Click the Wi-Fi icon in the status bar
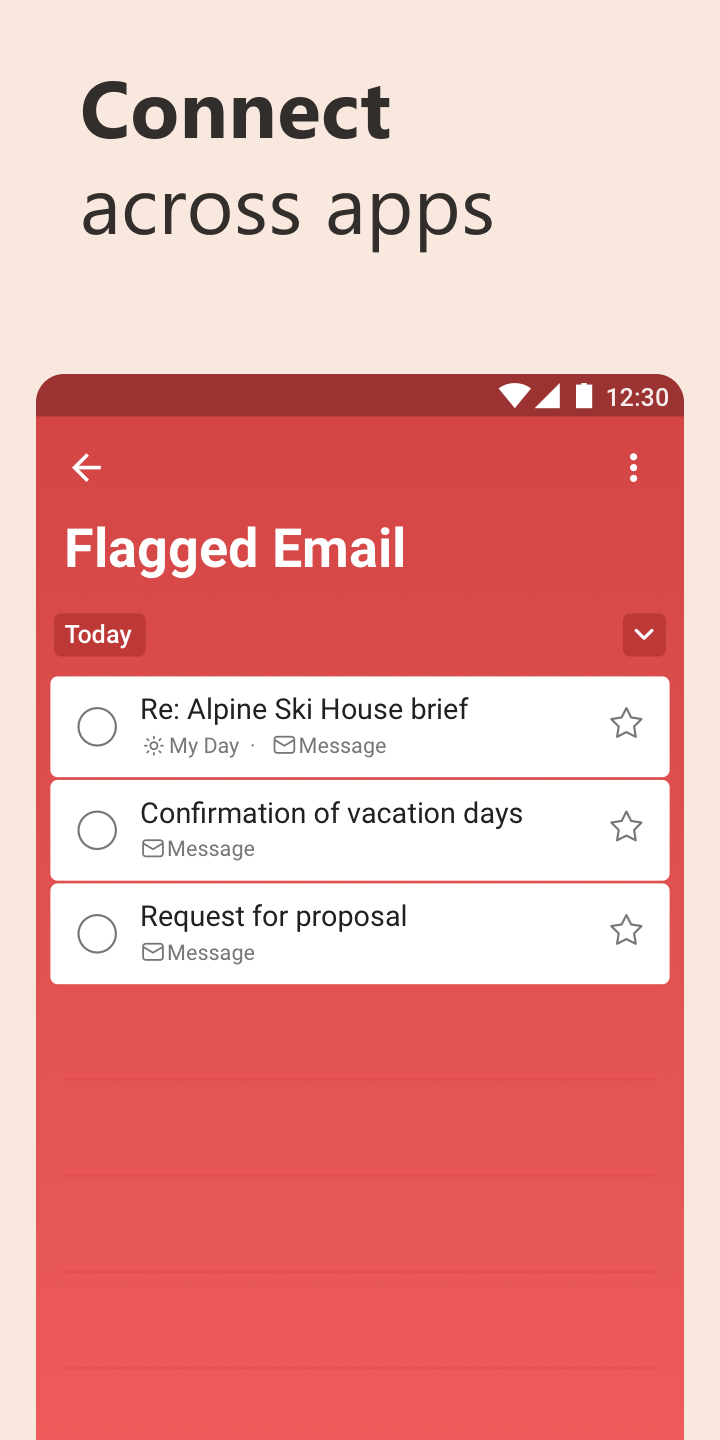The width and height of the screenshot is (720, 1440). [514, 396]
